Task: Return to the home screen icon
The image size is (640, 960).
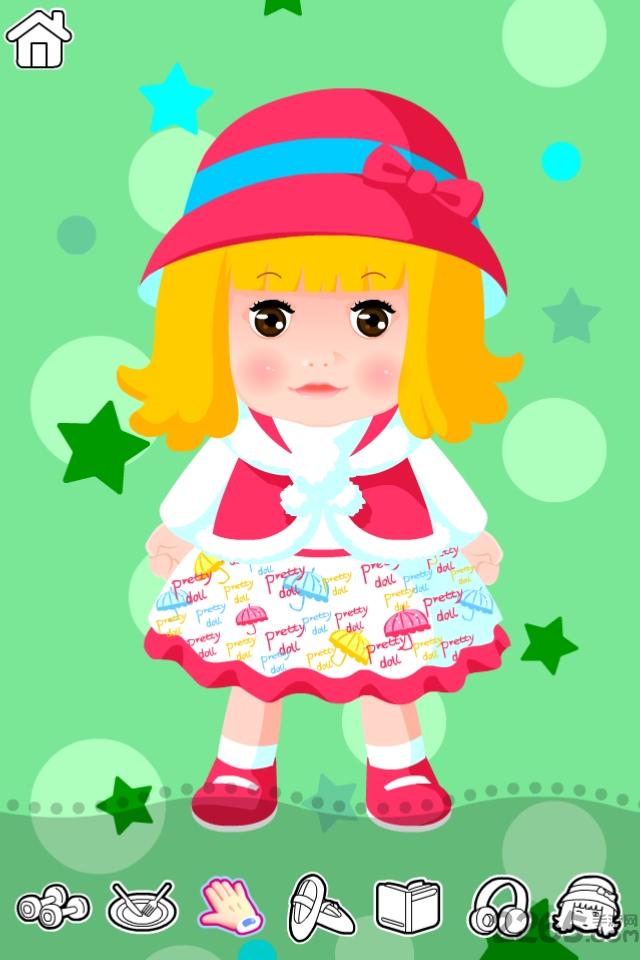Action: [x=39, y=39]
